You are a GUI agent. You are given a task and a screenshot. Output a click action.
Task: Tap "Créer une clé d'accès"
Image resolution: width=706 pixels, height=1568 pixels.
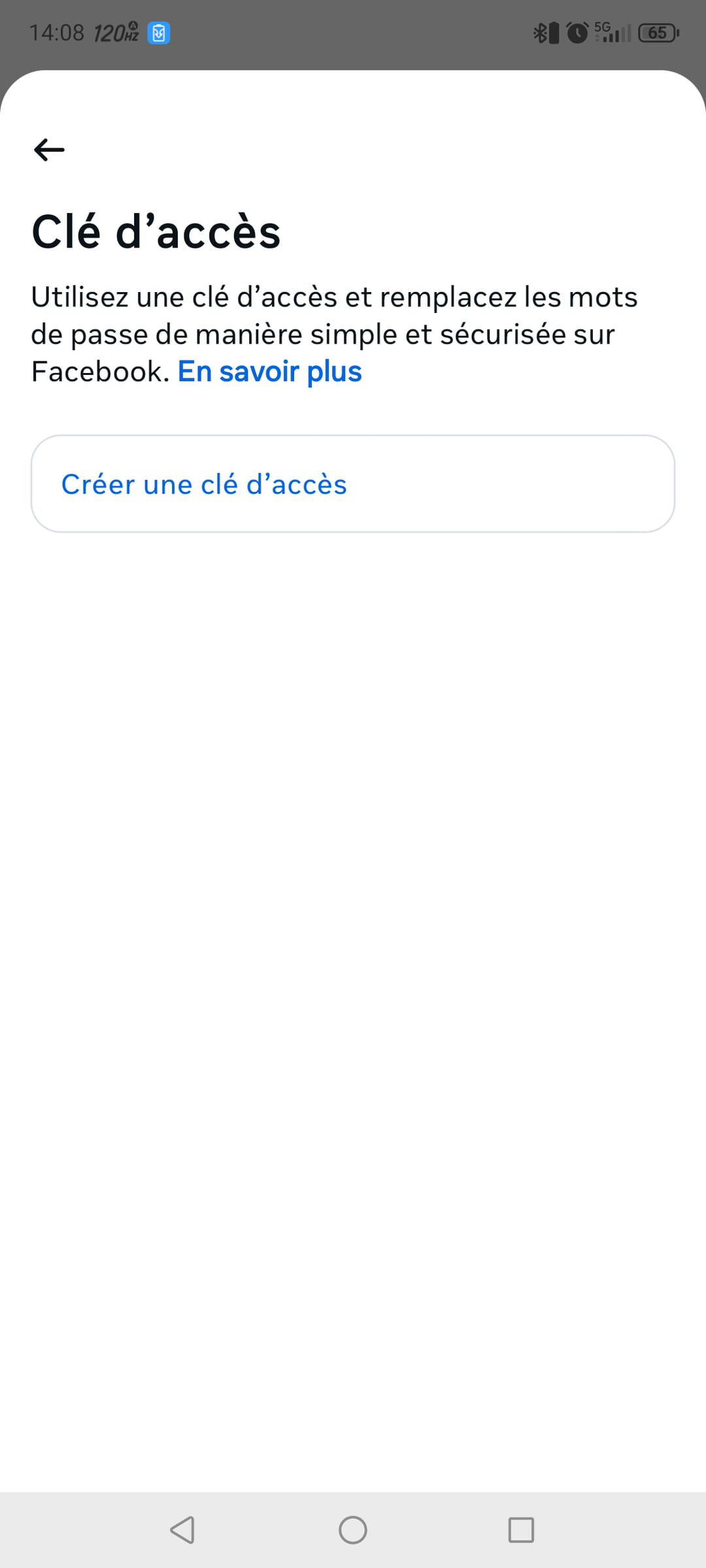tap(353, 483)
